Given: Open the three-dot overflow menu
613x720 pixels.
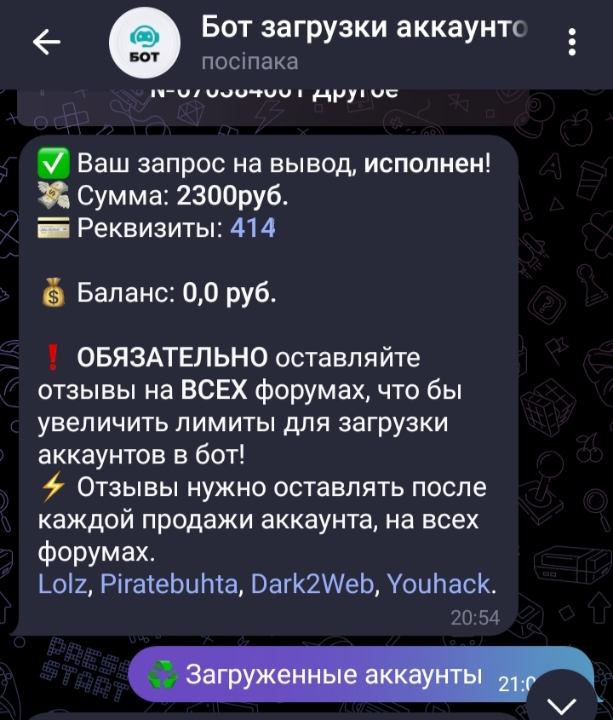Looking at the screenshot, I should click(572, 42).
